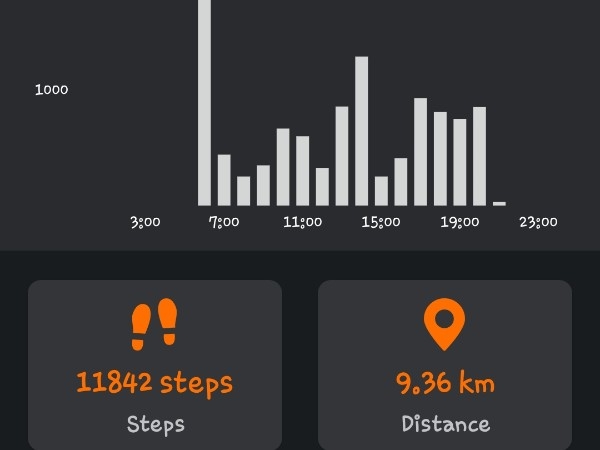Open the Distance card showing 9.36 km
Viewport: 600px width, 450px height.
click(445, 365)
